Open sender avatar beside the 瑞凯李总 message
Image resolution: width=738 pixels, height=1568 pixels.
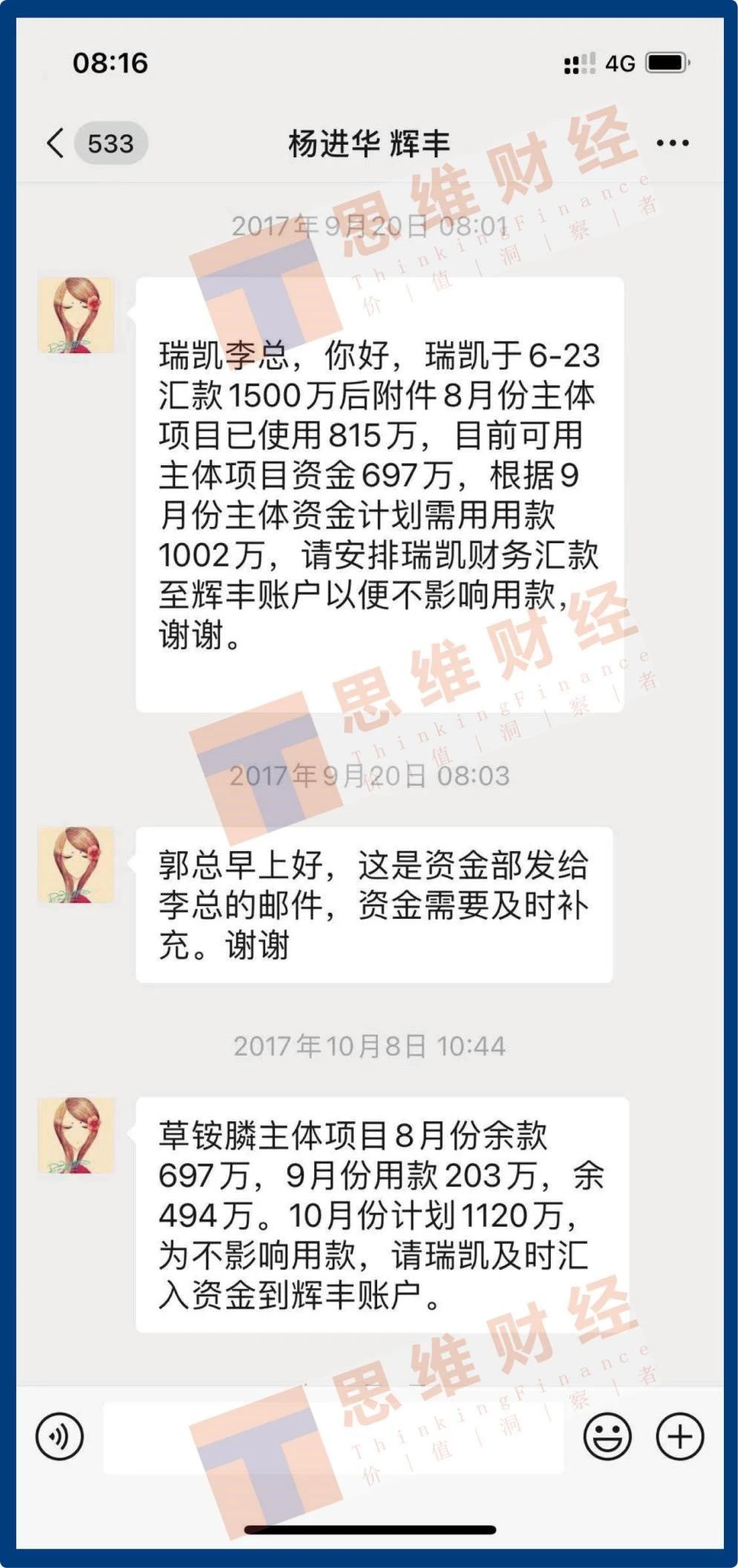click(x=76, y=315)
